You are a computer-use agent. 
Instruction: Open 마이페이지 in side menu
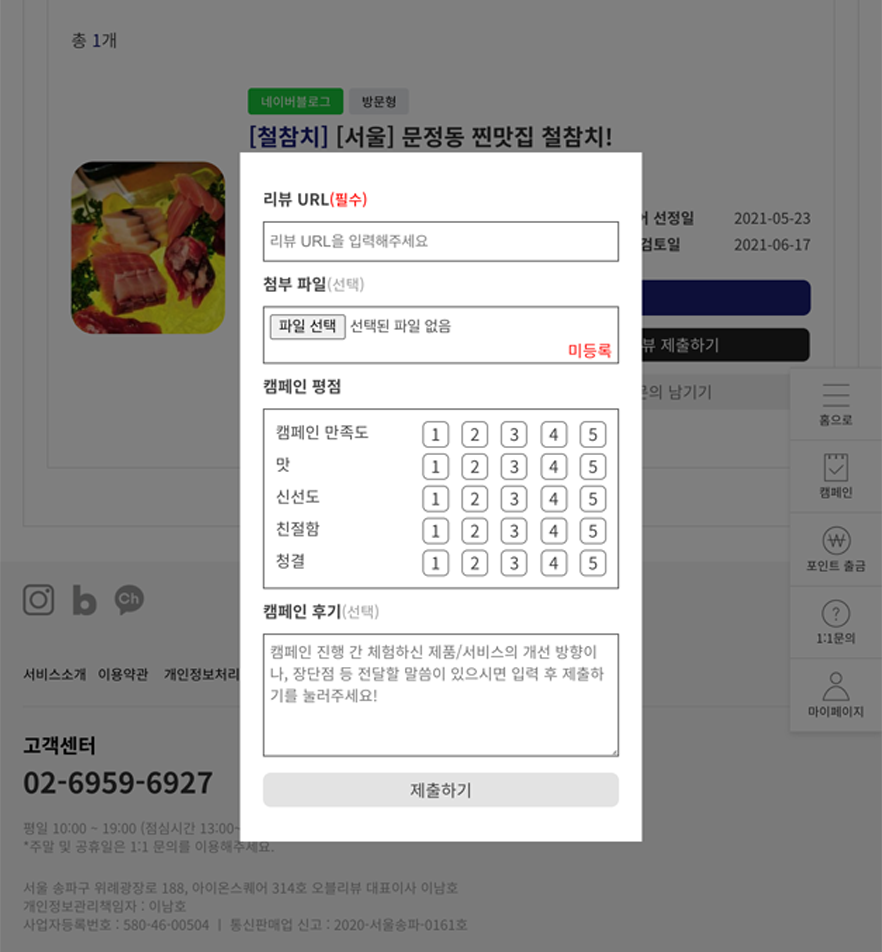tap(835, 695)
